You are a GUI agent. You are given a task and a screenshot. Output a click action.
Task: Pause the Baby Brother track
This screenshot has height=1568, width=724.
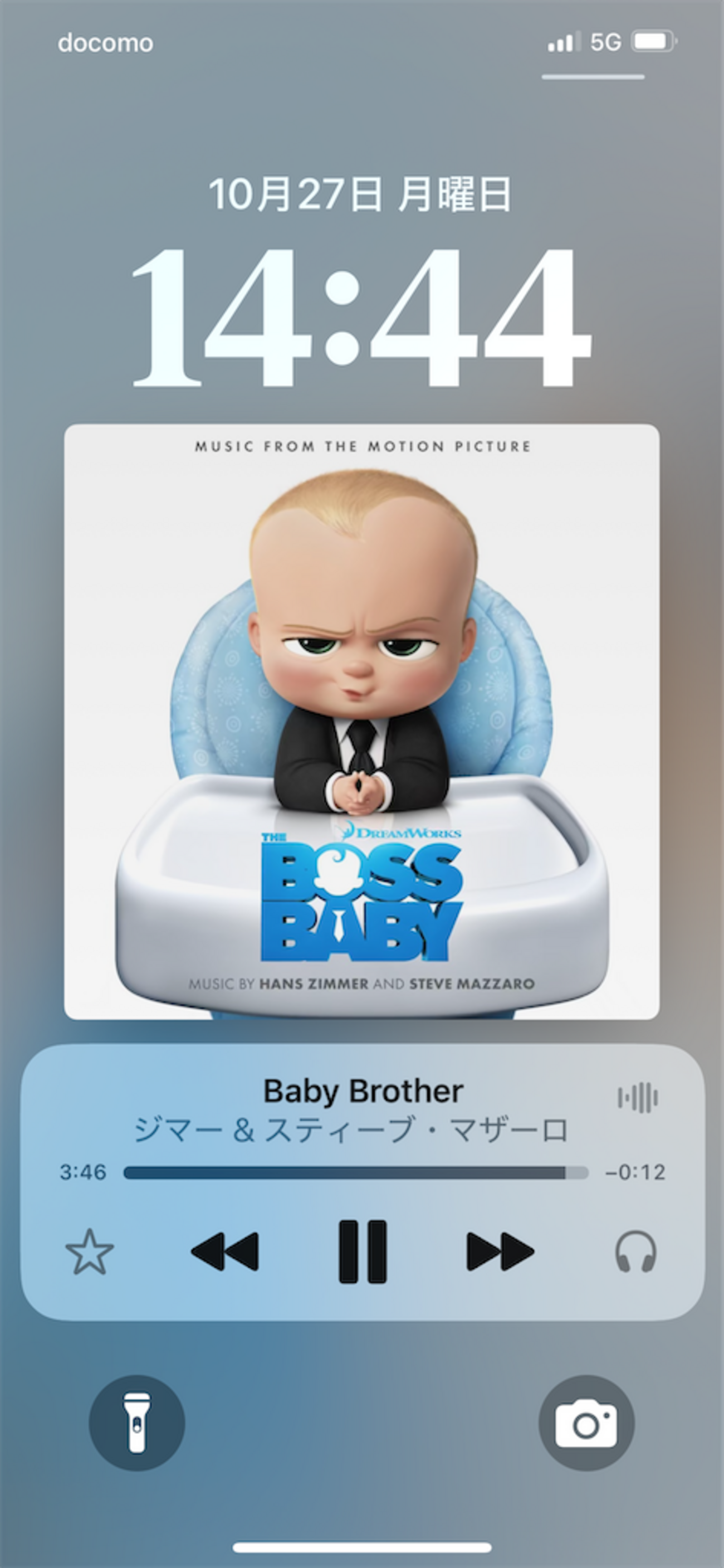pos(363,1252)
